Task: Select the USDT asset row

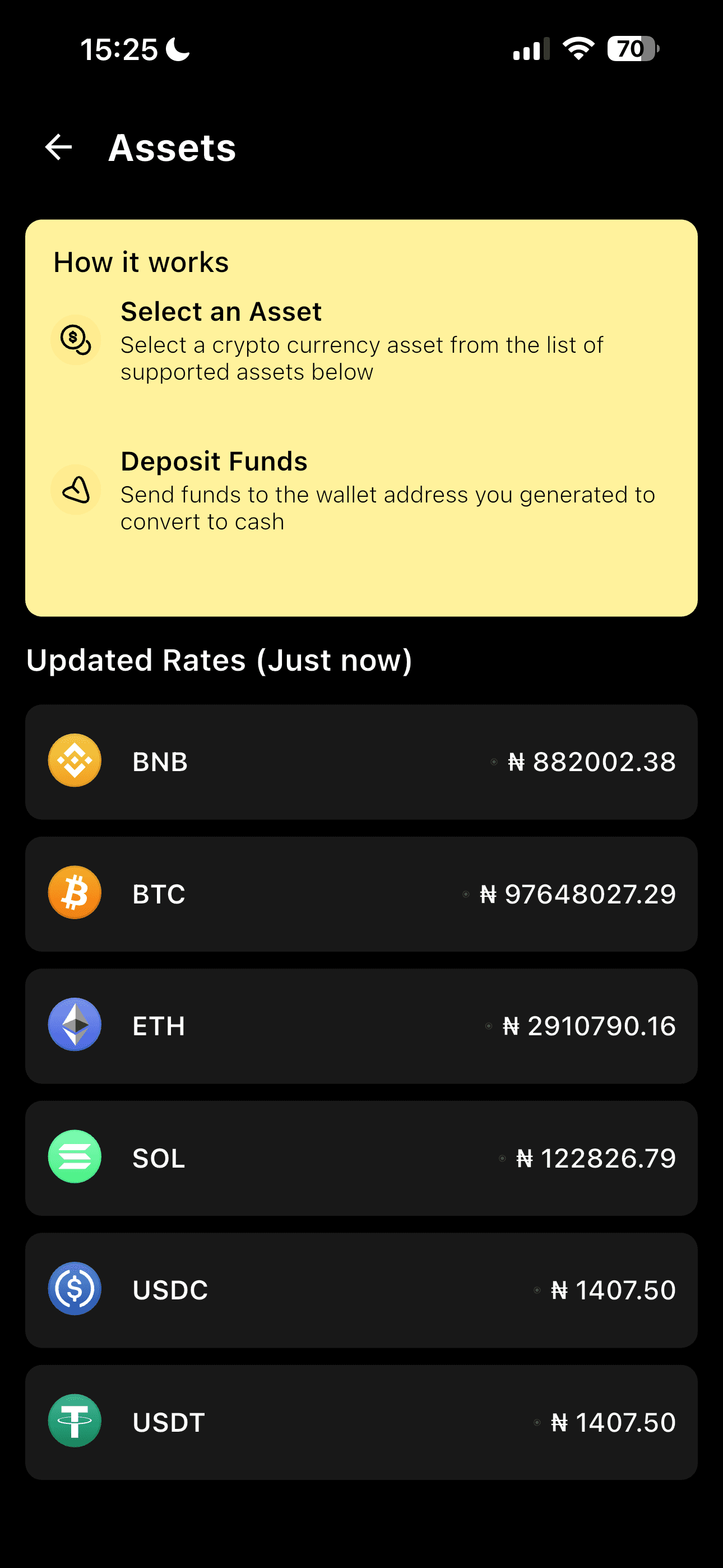Action: [361, 1422]
